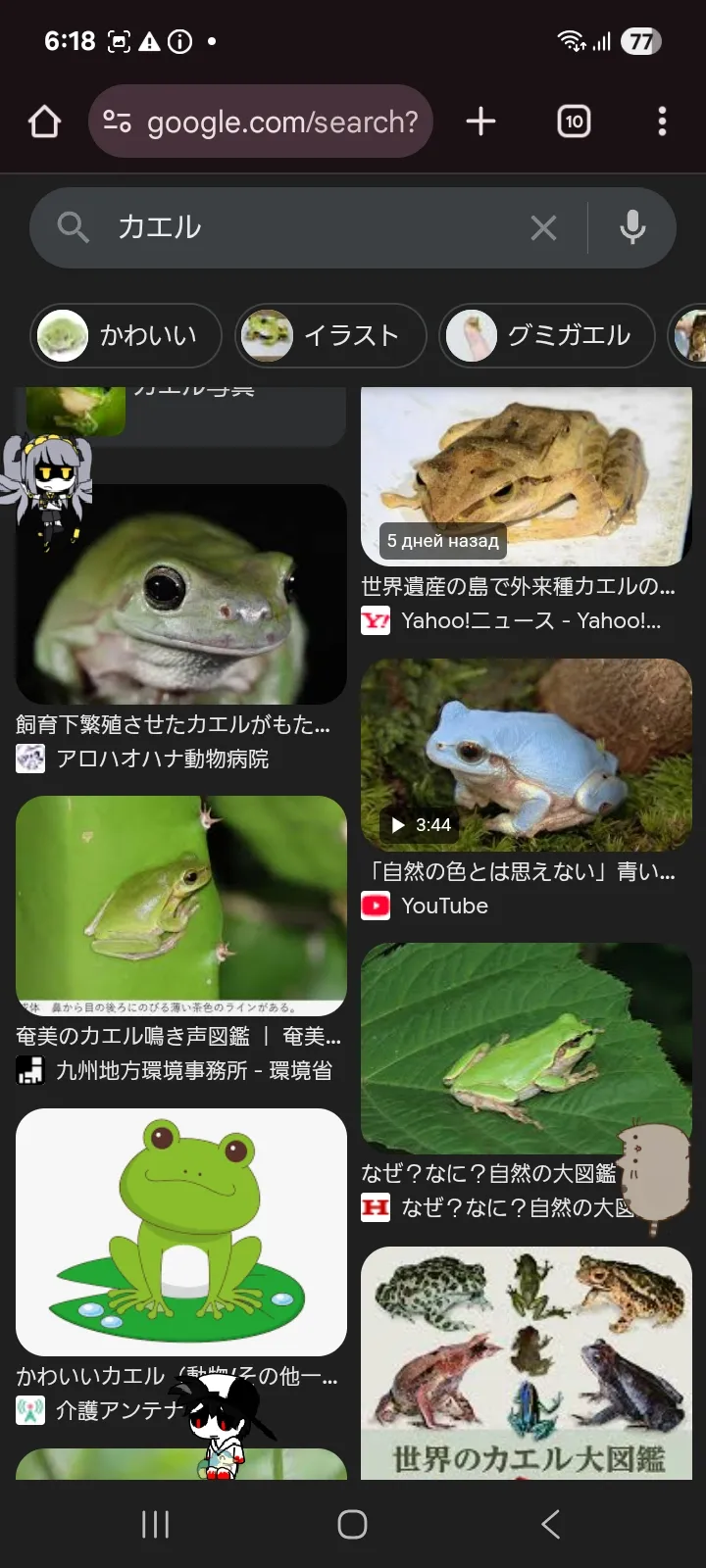This screenshot has width=706, height=1568.
Task: Open the 九州地方環境事務所 tree frog image
Action: (181, 905)
